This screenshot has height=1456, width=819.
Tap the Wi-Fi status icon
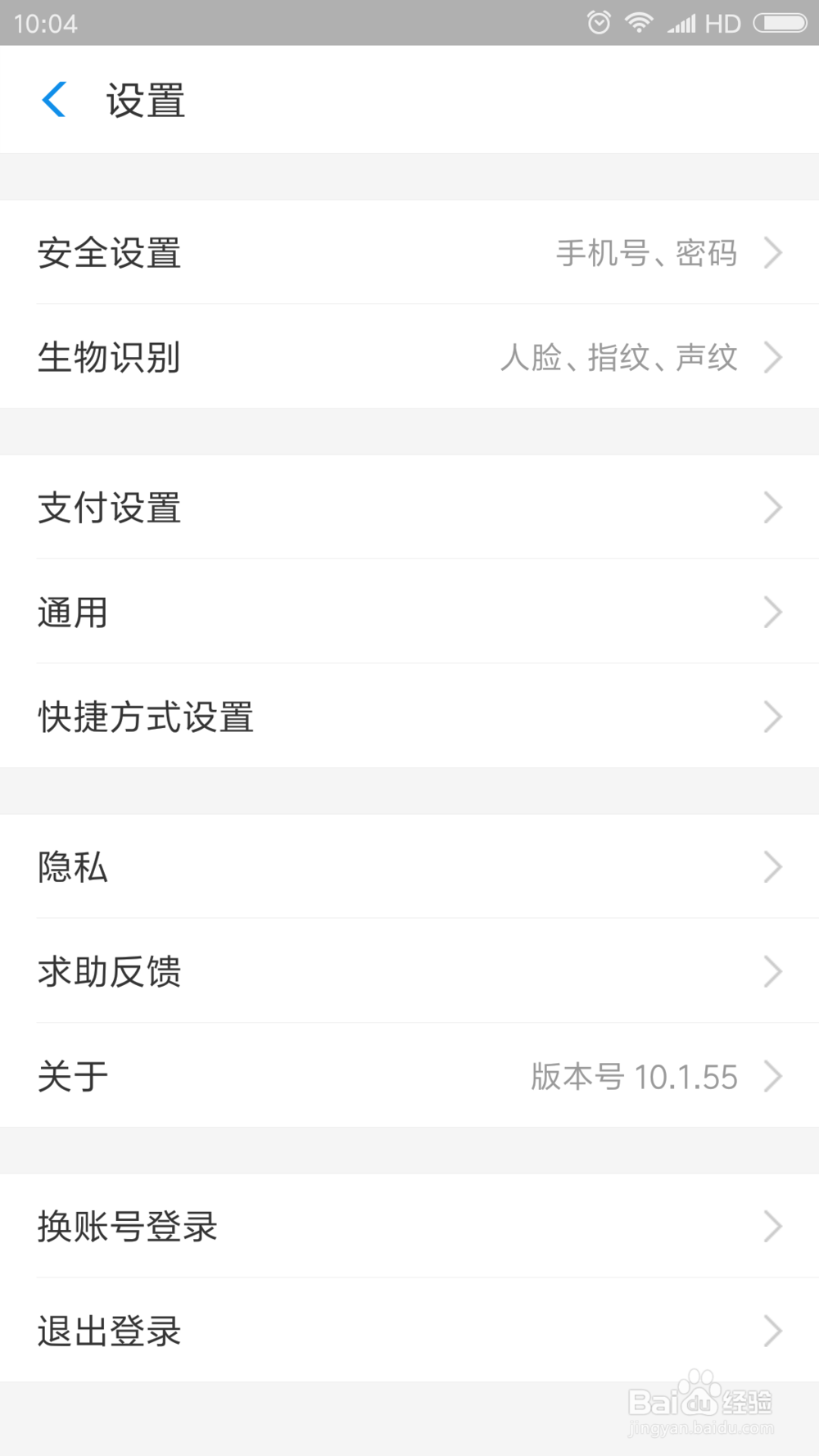(640, 23)
